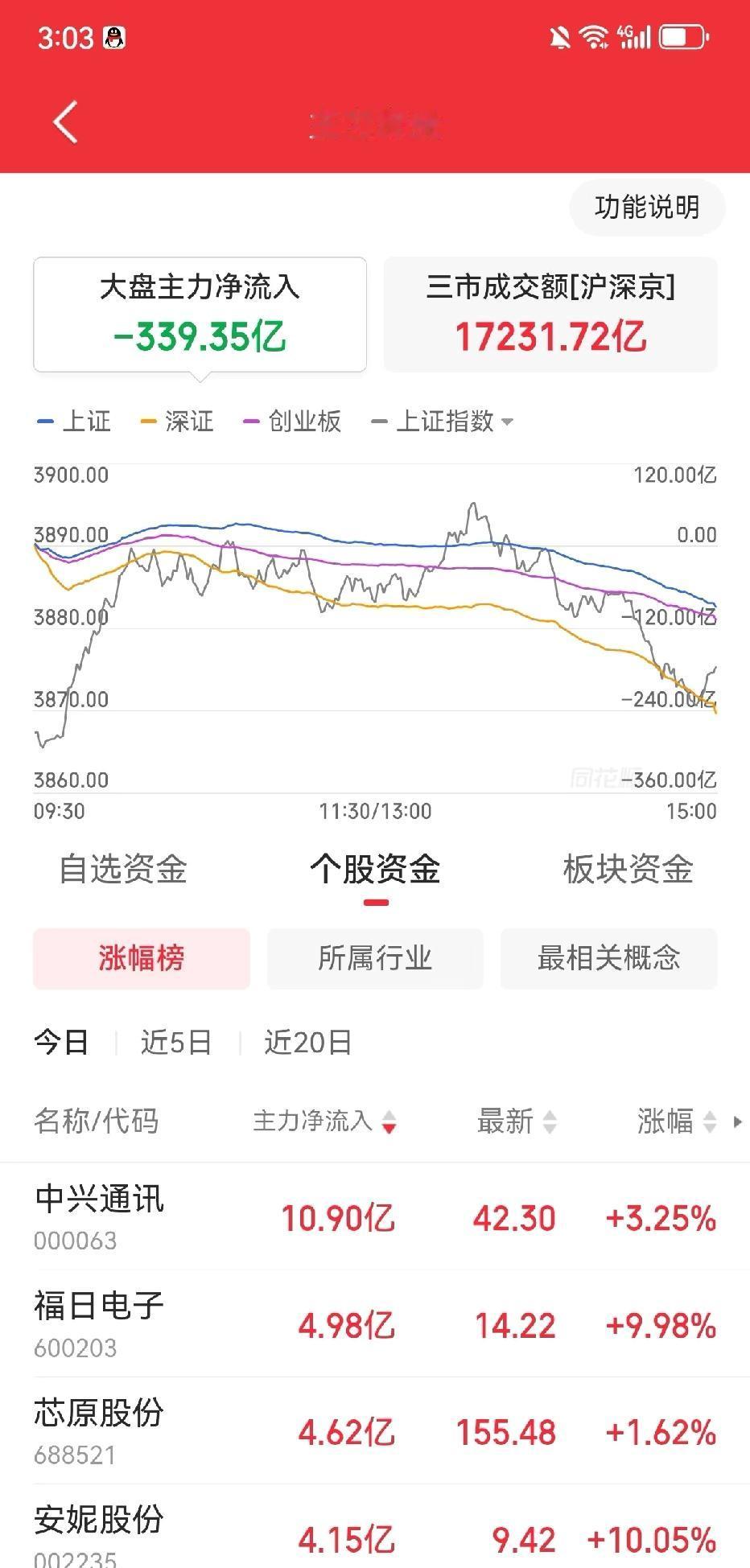Select the 所属行业 filter button
Image resolution: width=750 pixels, height=1568 pixels.
[374, 958]
